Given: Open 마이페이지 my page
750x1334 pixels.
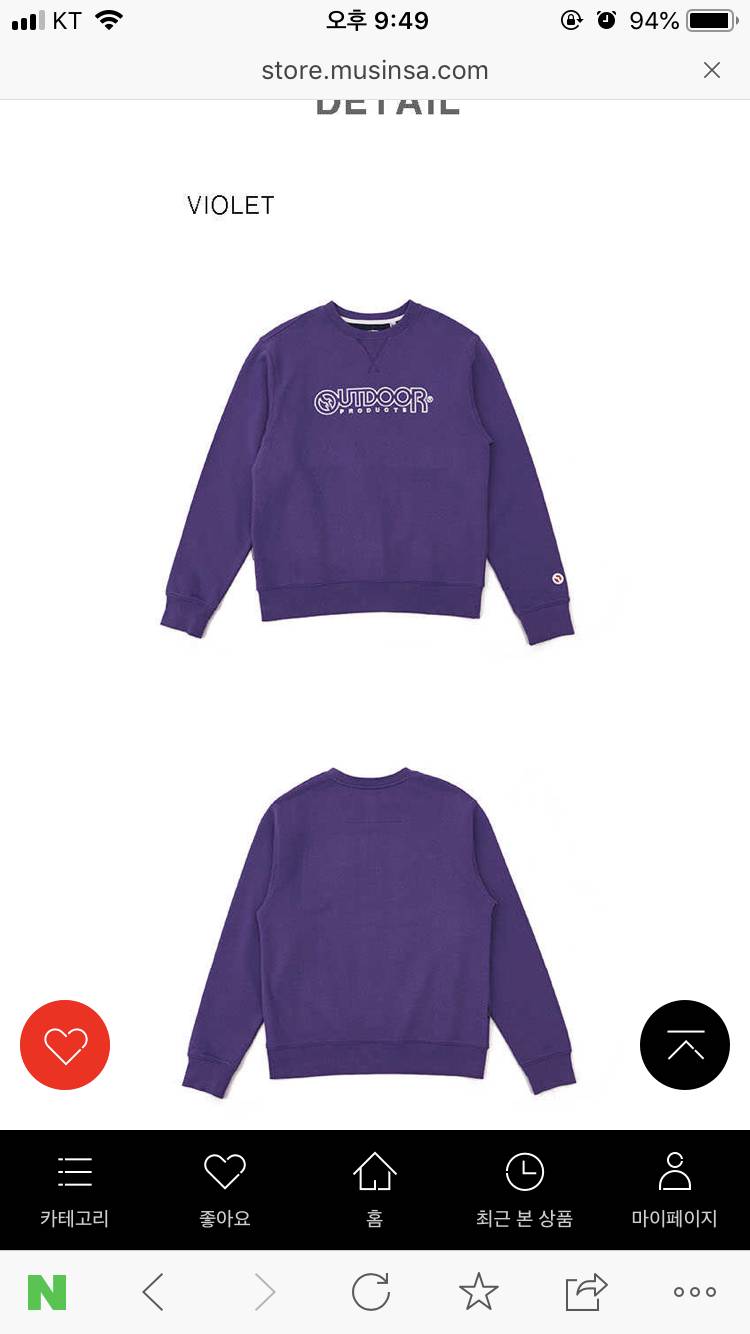Looking at the screenshot, I should pos(675,1190).
